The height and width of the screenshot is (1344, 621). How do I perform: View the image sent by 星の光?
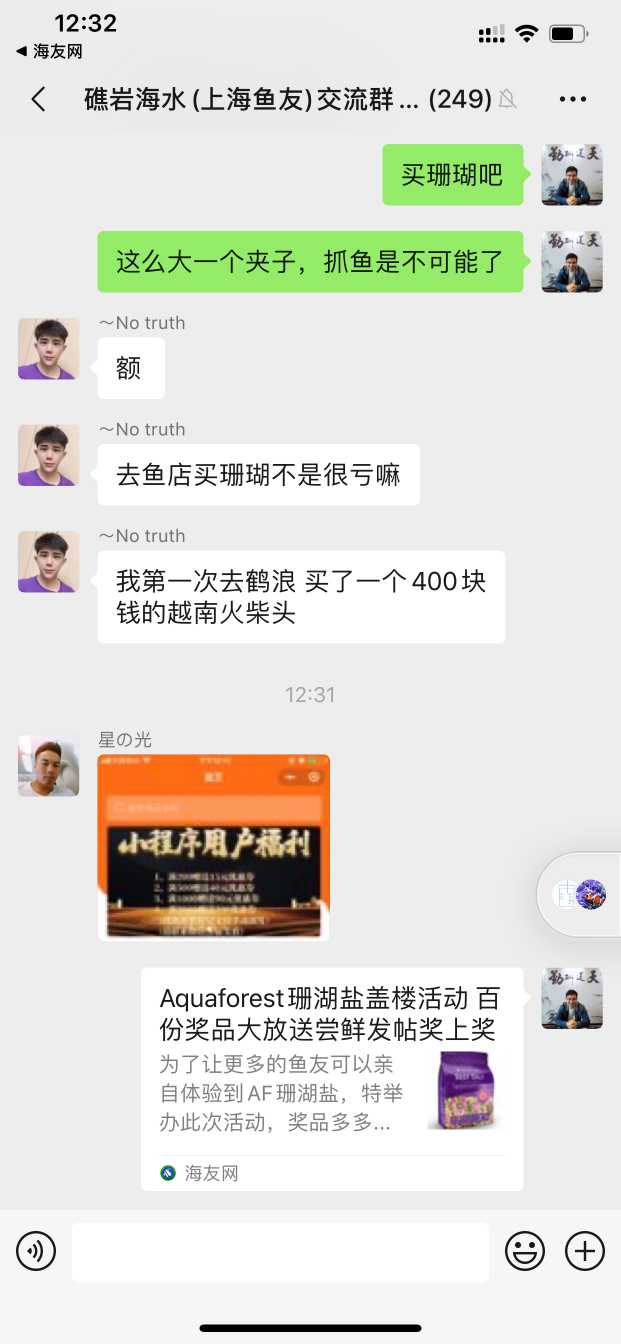(x=214, y=847)
